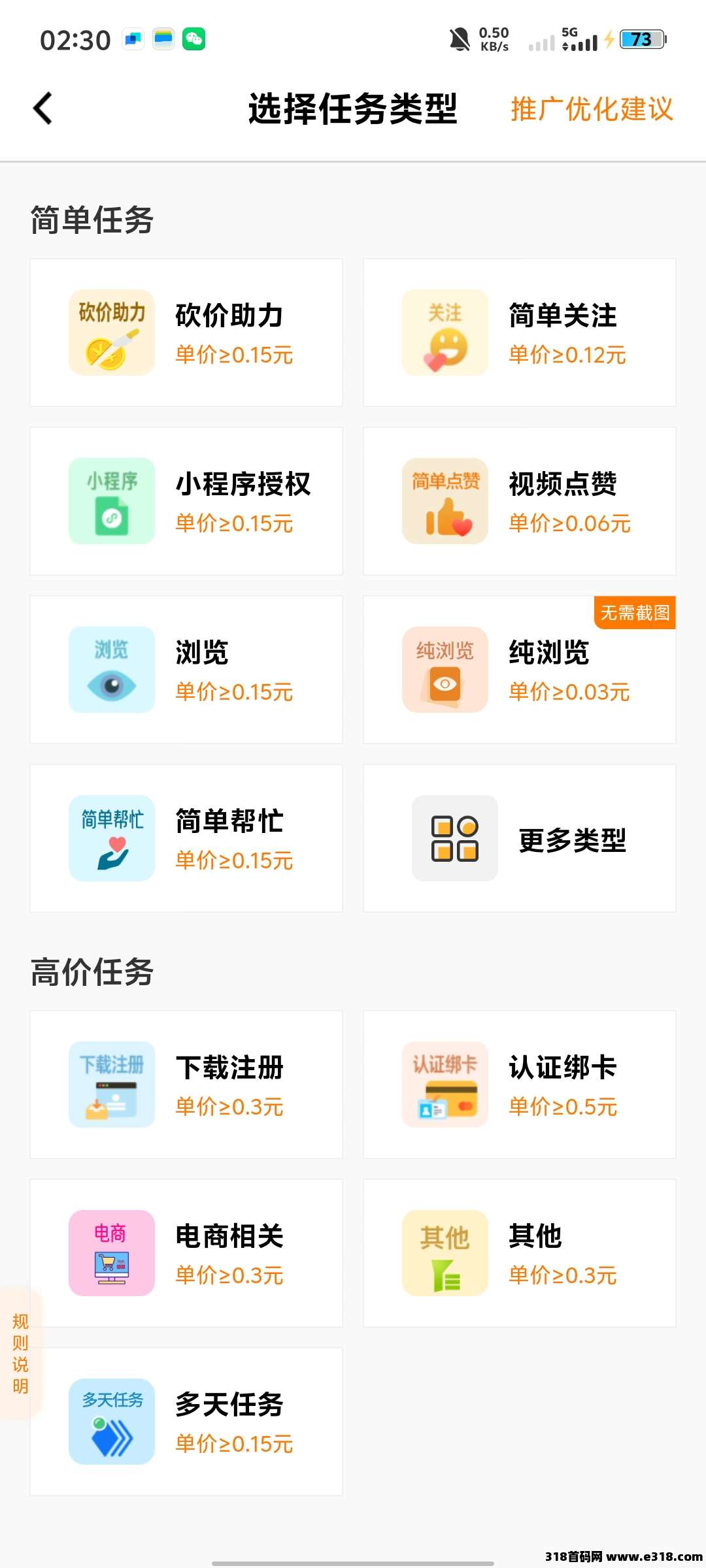Open the 小程序授权 task type
The image size is (706, 1568).
click(186, 501)
